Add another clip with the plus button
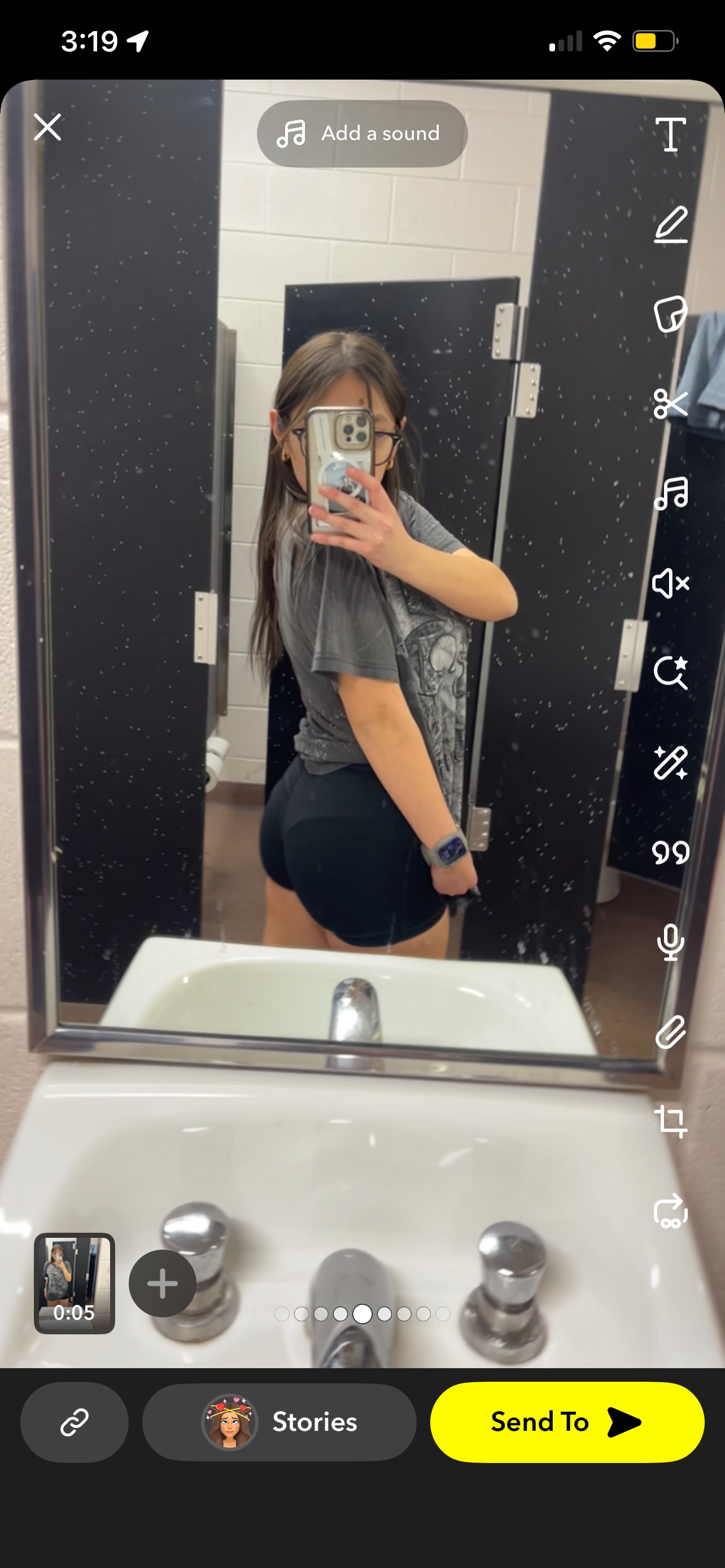 pos(163,1283)
